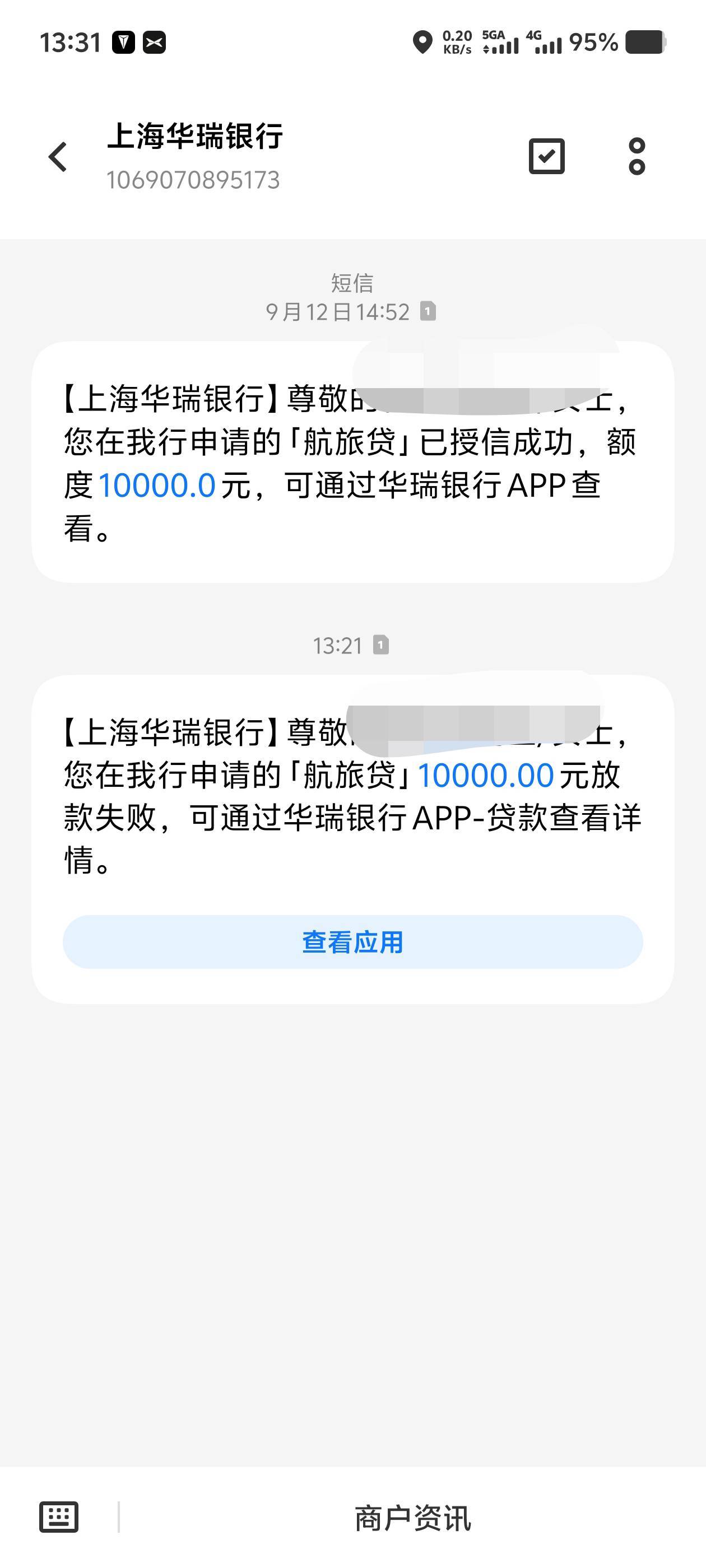Open the keyboard input toggle icon
706x1568 pixels.
59,1516
